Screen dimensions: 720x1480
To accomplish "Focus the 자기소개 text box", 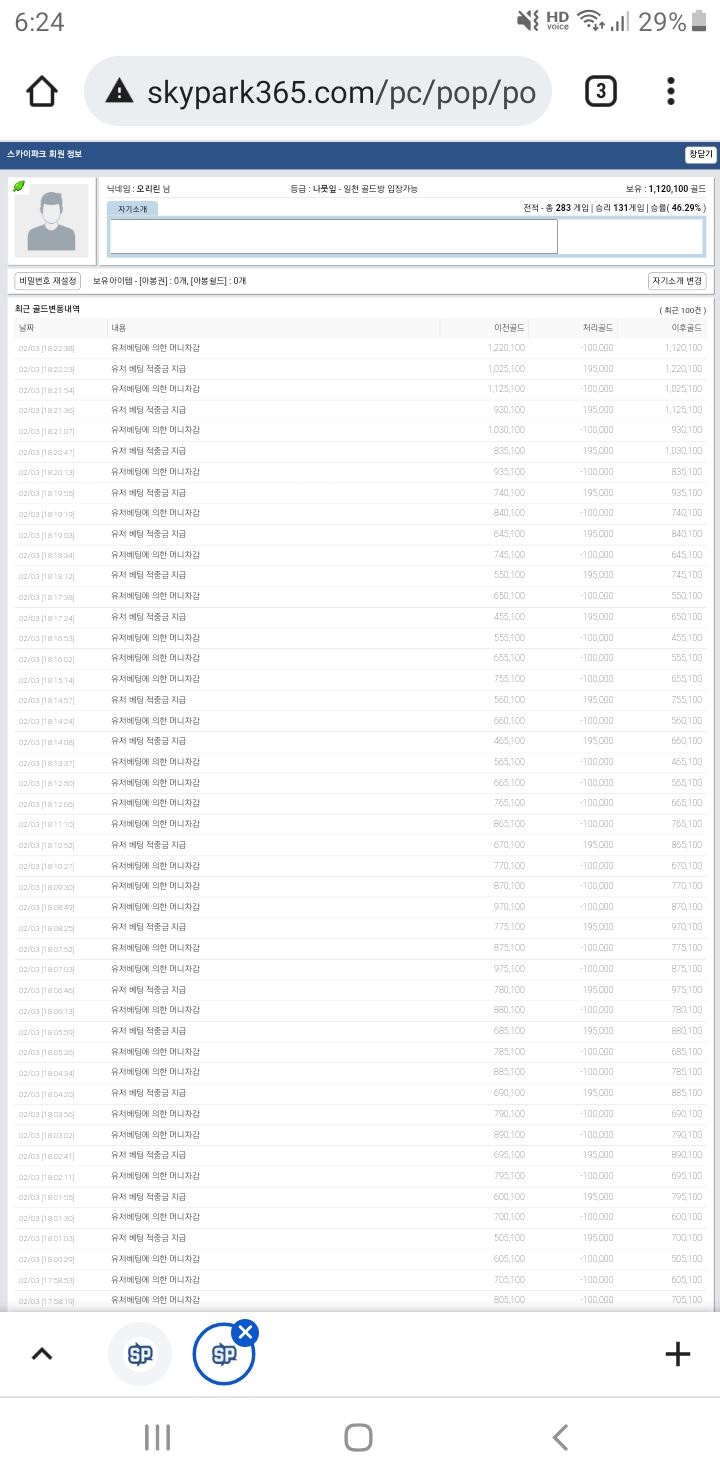I will click(x=333, y=236).
